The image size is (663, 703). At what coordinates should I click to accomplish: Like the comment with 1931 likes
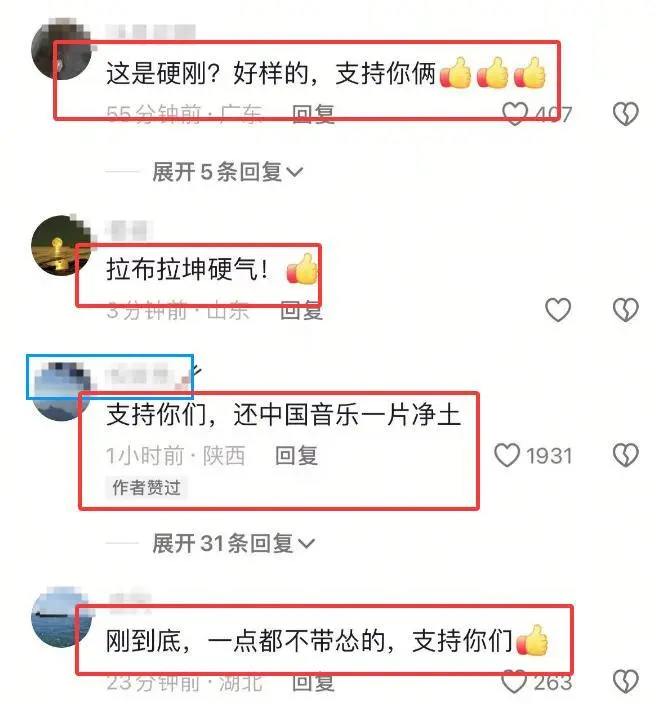(x=508, y=456)
